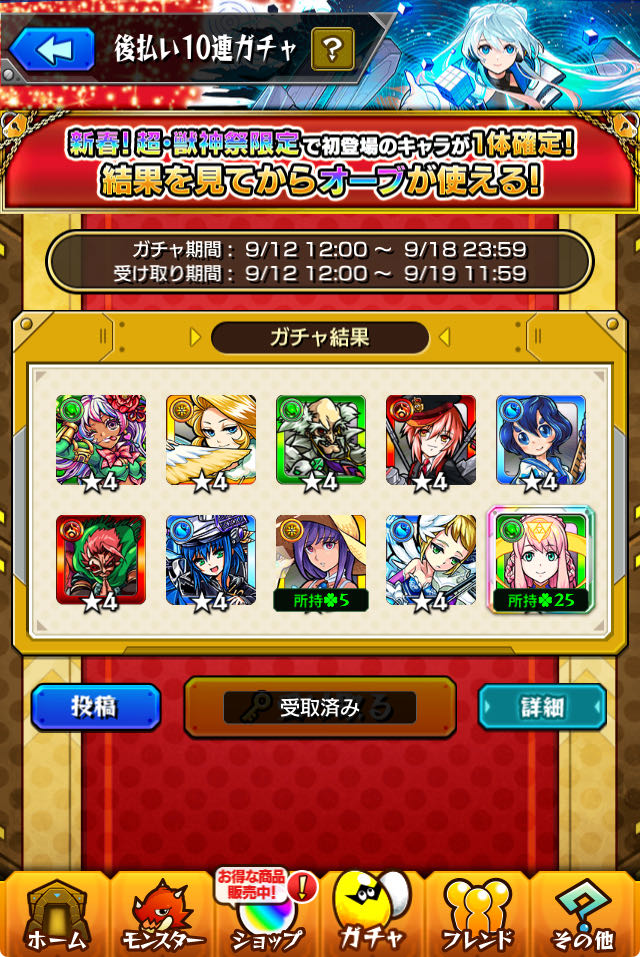View dark-skinned monster with rose in hair
This screenshot has height=957, width=640.
coord(101,440)
